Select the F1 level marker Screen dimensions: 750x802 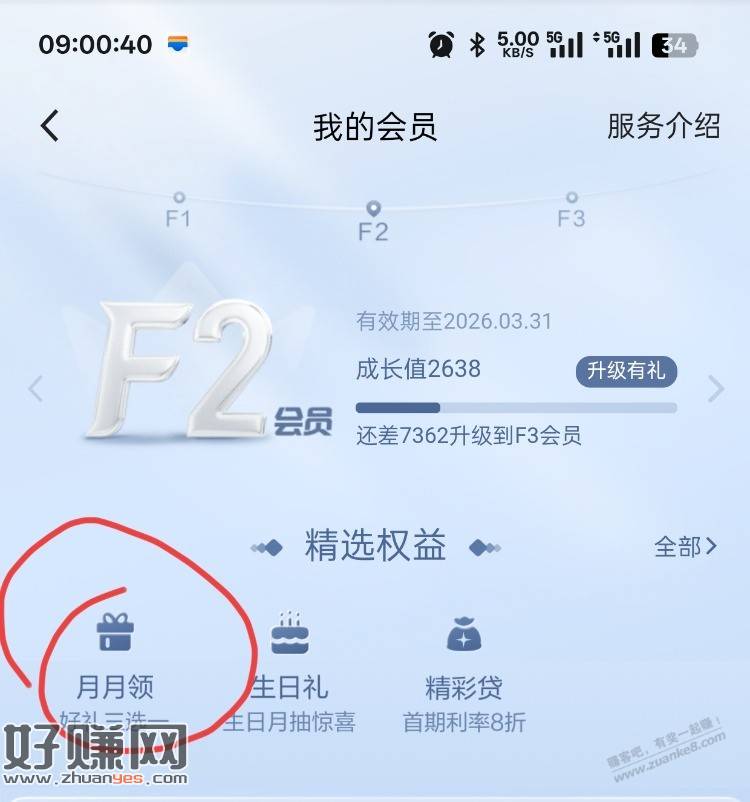click(x=178, y=209)
